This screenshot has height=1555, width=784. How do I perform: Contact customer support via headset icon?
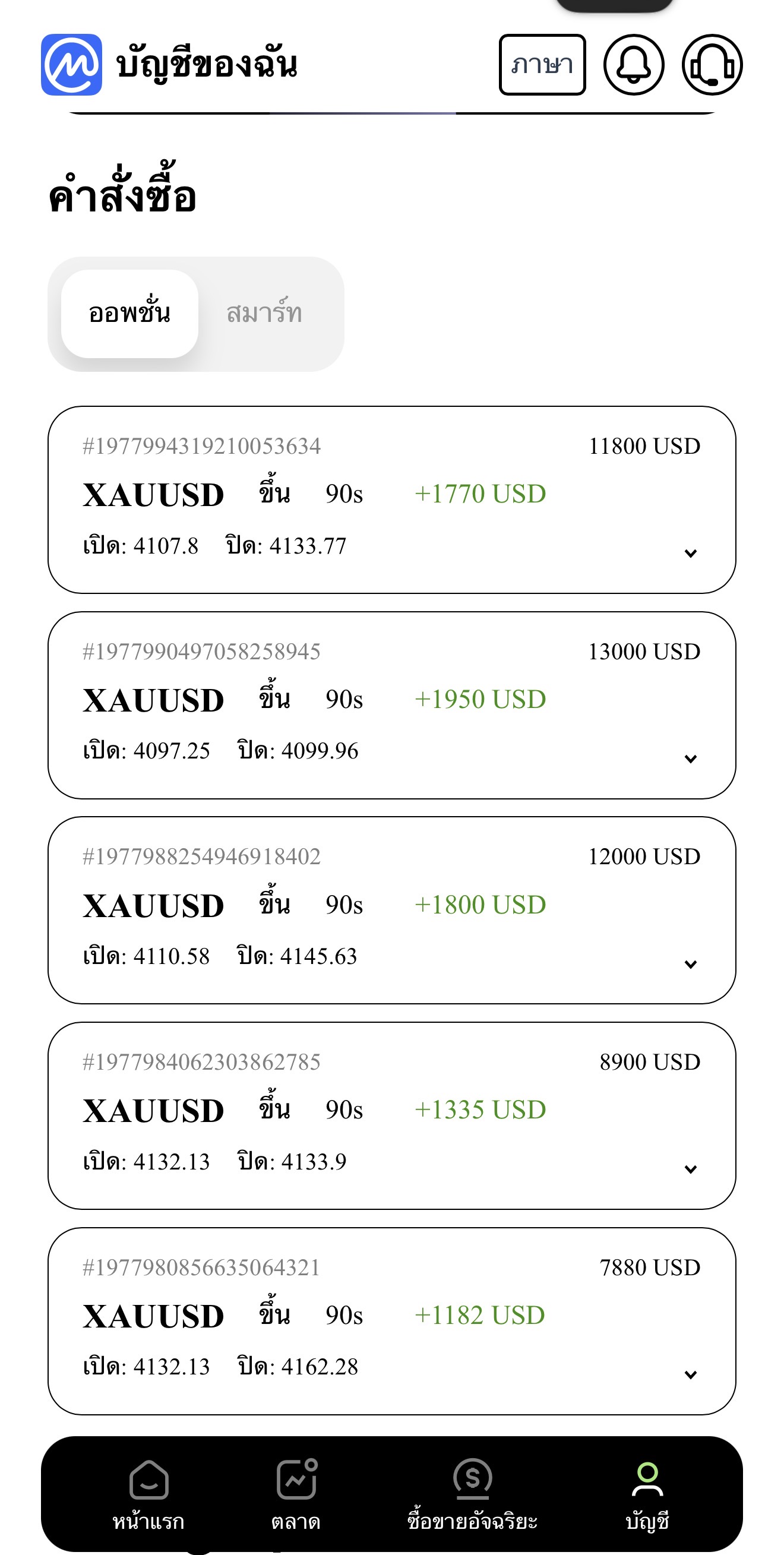tap(712, 65)
